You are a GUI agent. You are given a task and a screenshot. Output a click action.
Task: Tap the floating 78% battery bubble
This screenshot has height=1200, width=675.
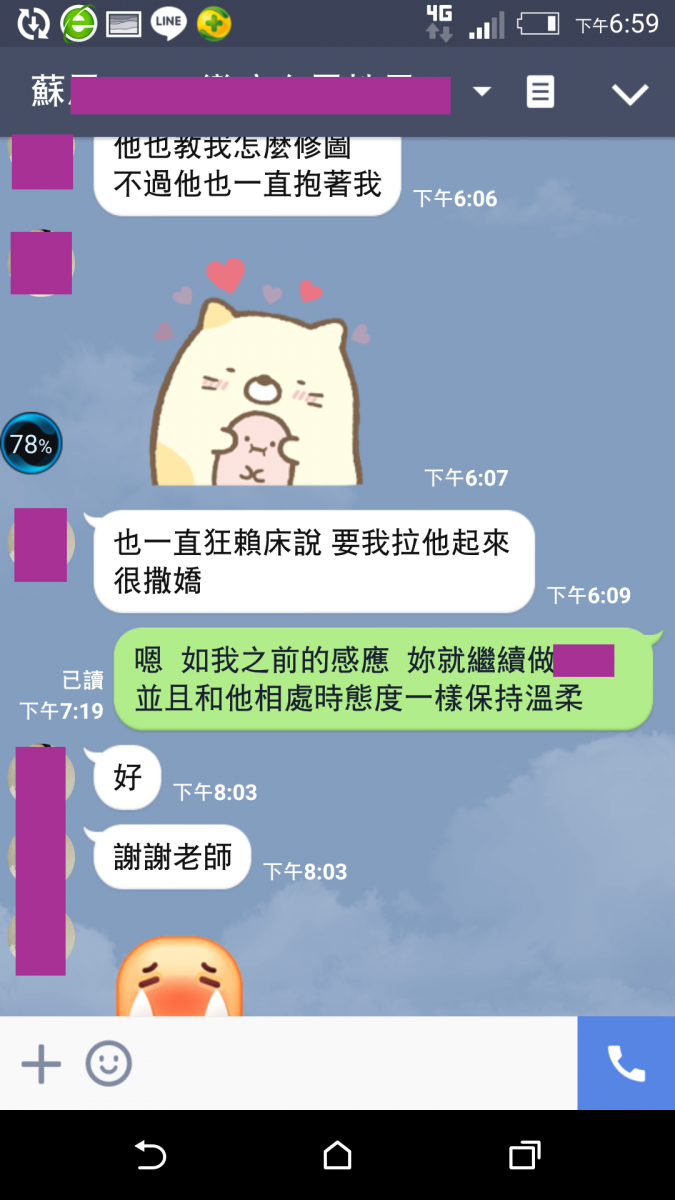click(31, 444)
